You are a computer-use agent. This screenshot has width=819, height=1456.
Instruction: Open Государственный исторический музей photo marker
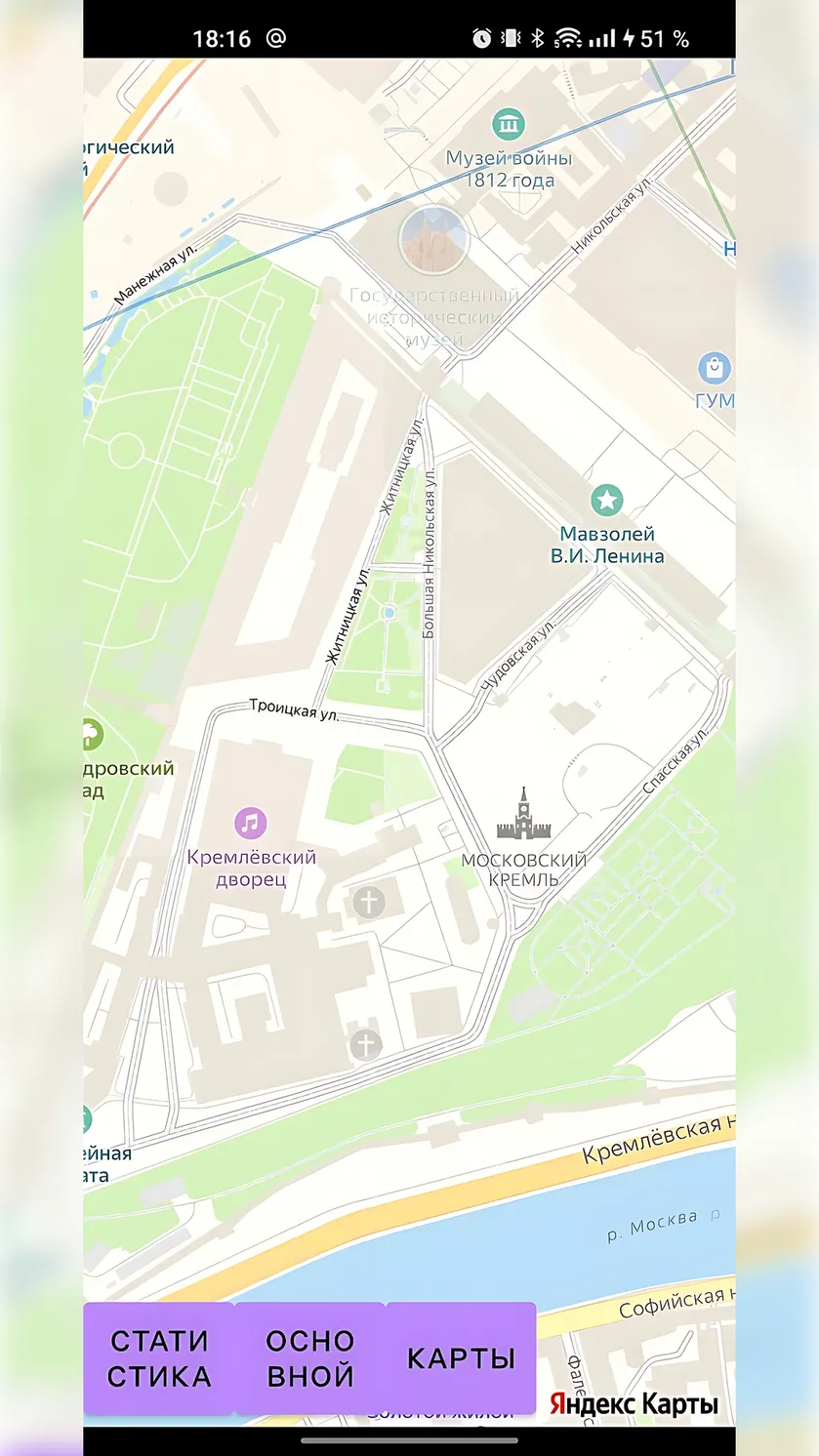pyautogui.click(x=433, y=240)
